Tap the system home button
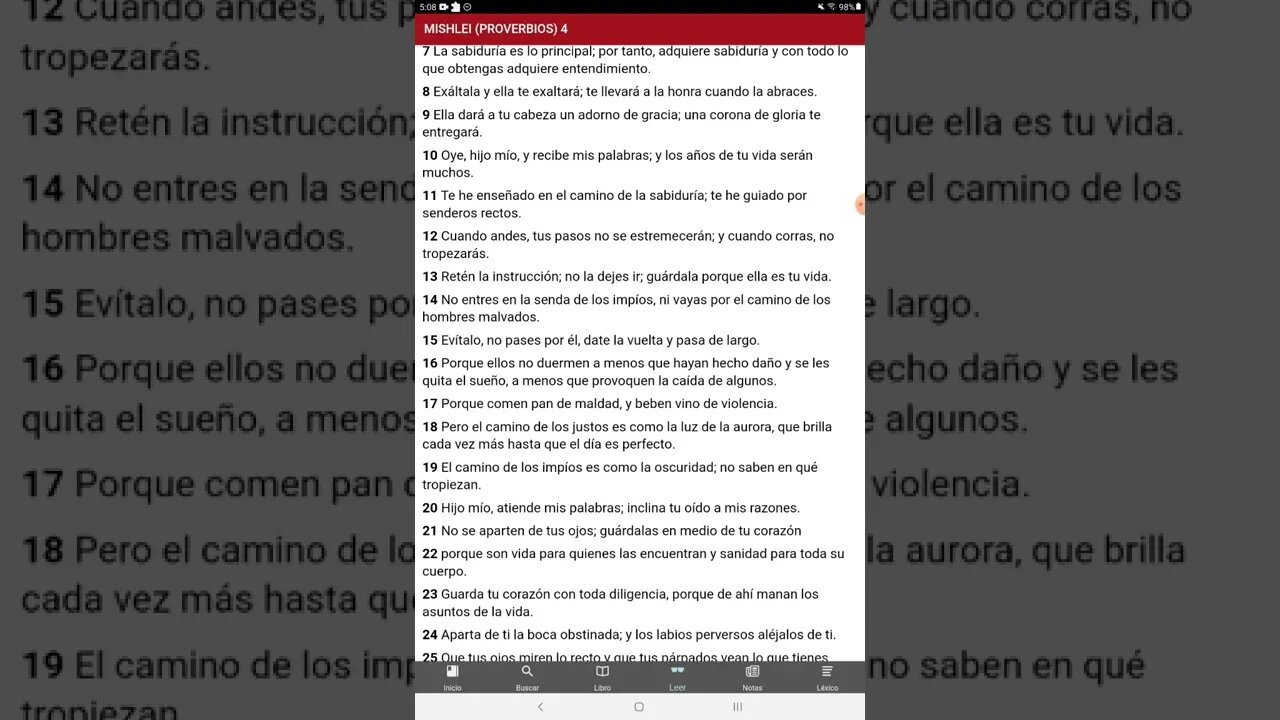Viewport: 1280px width, 720px height. coord(639,706)
